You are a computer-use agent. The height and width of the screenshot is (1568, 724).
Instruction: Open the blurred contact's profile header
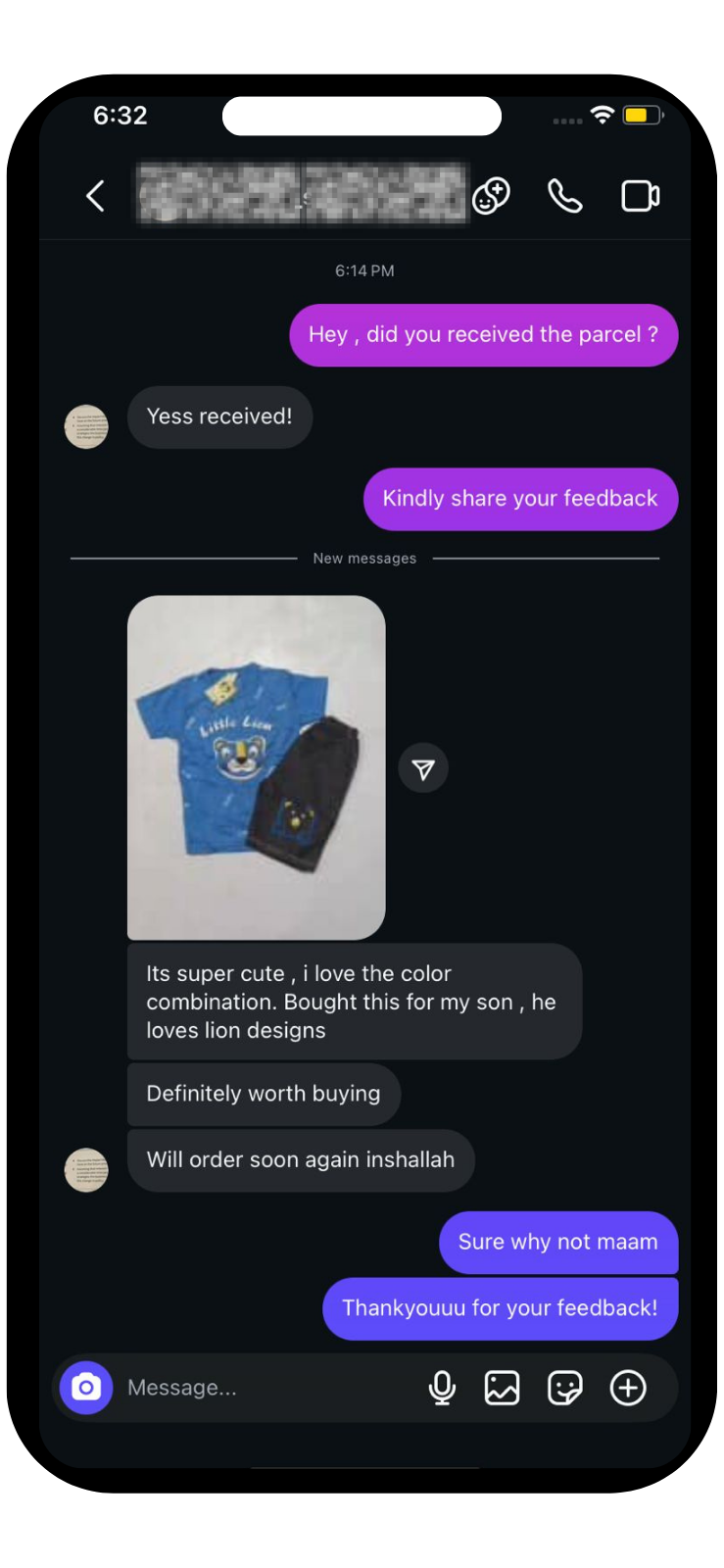(x=302, y=194)
